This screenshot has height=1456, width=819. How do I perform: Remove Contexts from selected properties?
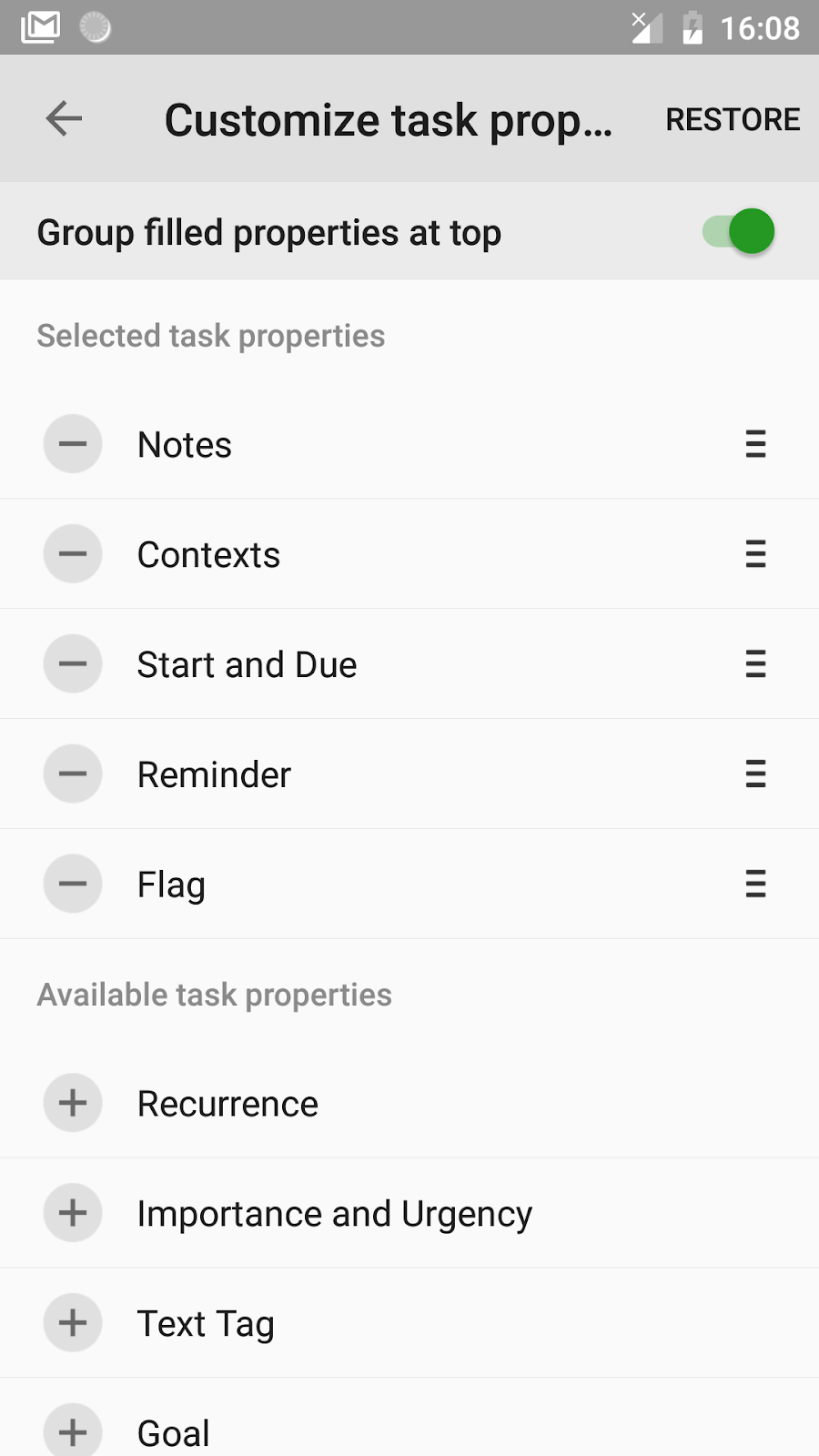tap(73, 554)
